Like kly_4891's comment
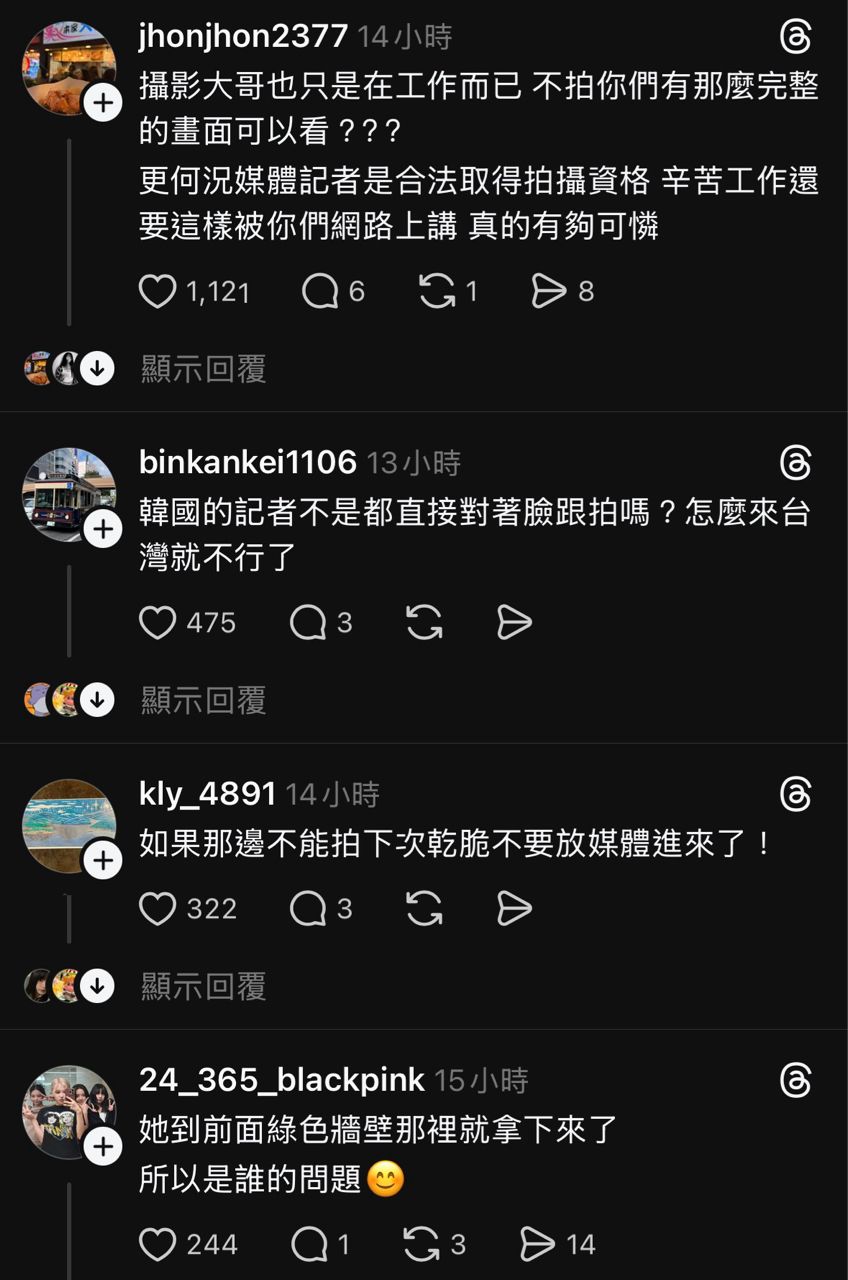 point(158,909)
